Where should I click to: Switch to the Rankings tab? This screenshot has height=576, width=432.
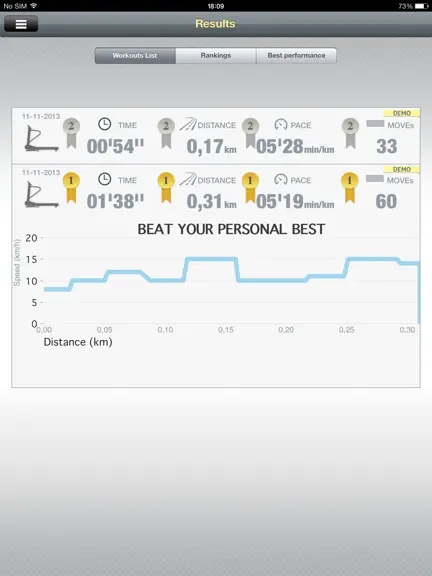[x=216, y=55]
